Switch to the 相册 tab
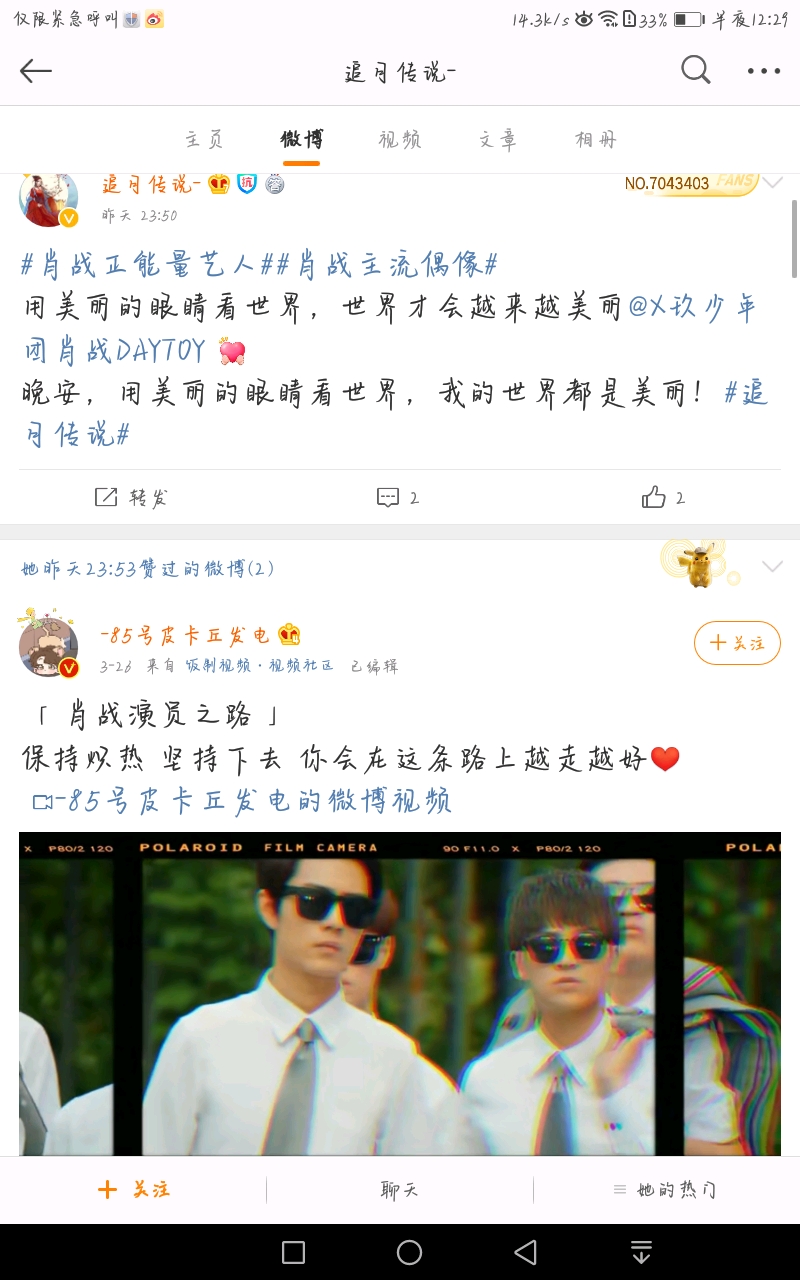Screen dimensions: 800x1280 pyautogui.click(x=595, y=140)
